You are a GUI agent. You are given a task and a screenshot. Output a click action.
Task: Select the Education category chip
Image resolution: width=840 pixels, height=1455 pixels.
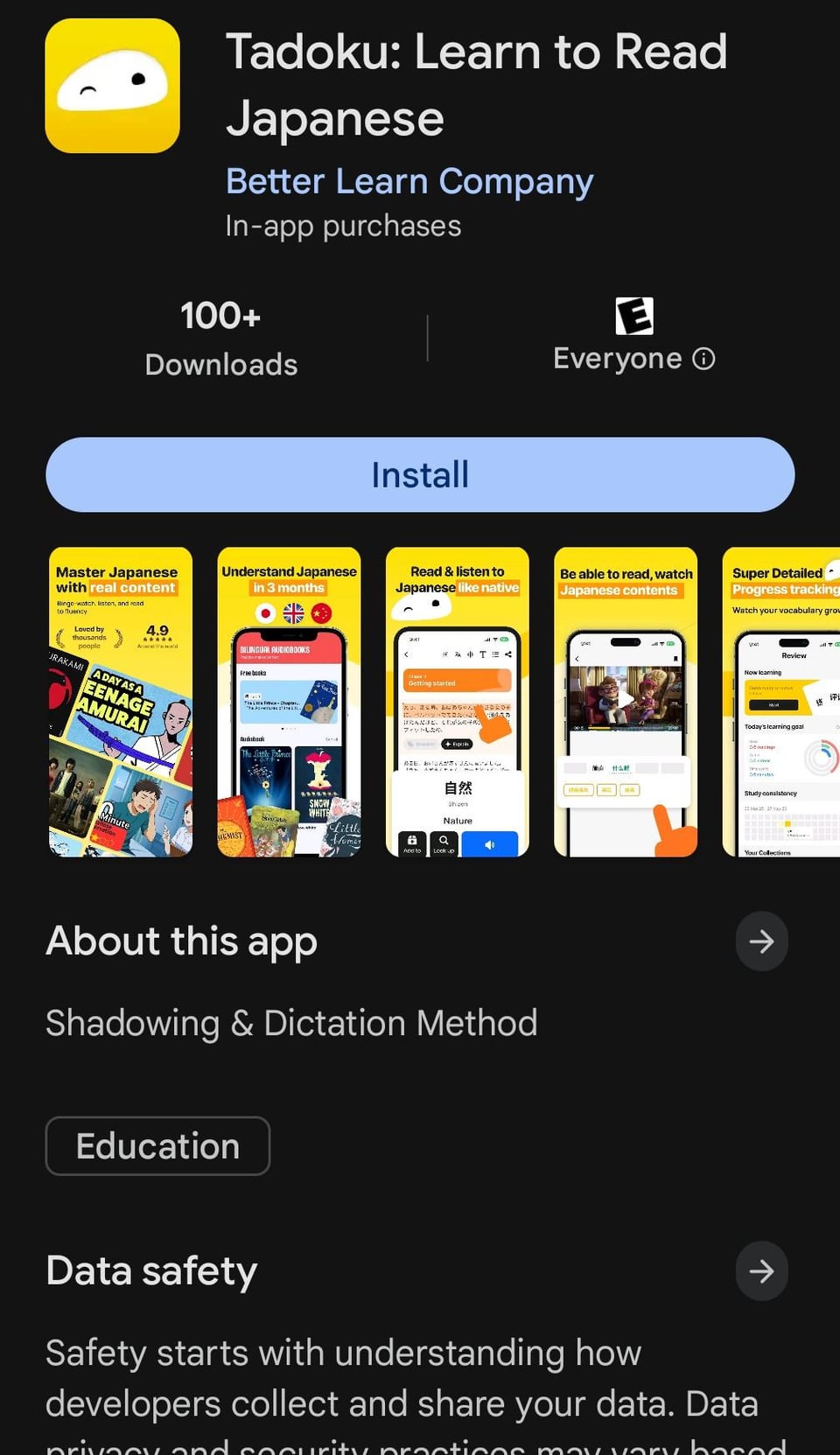point(157,1146)
